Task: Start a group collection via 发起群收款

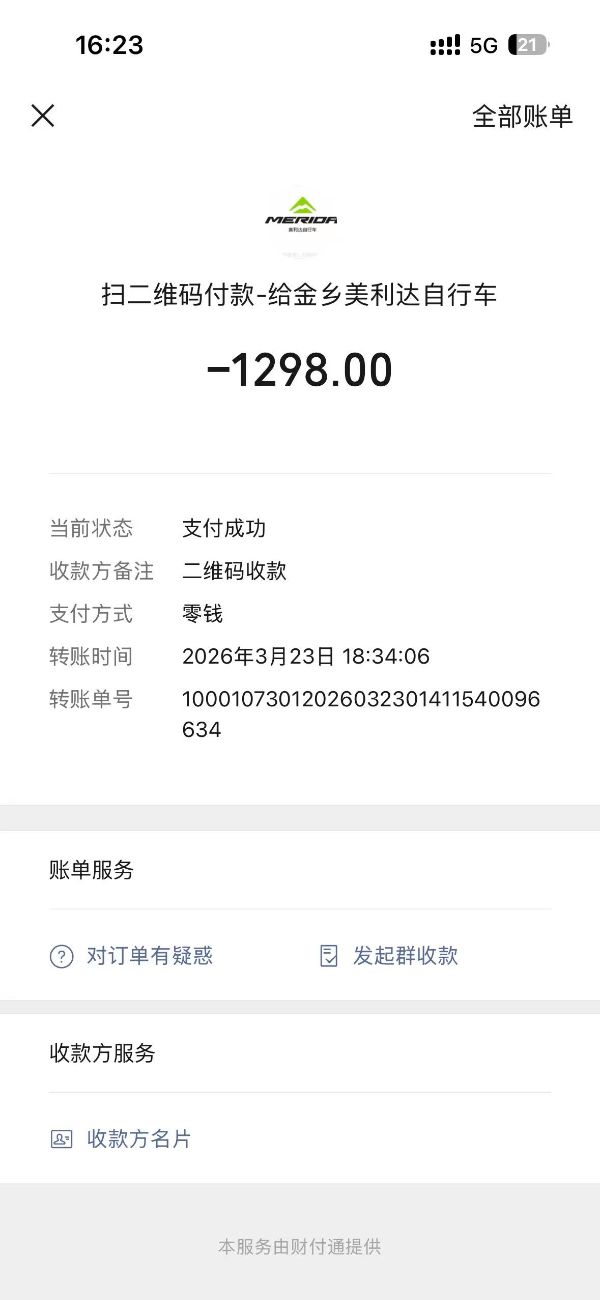Action: (x=389, y=956)
